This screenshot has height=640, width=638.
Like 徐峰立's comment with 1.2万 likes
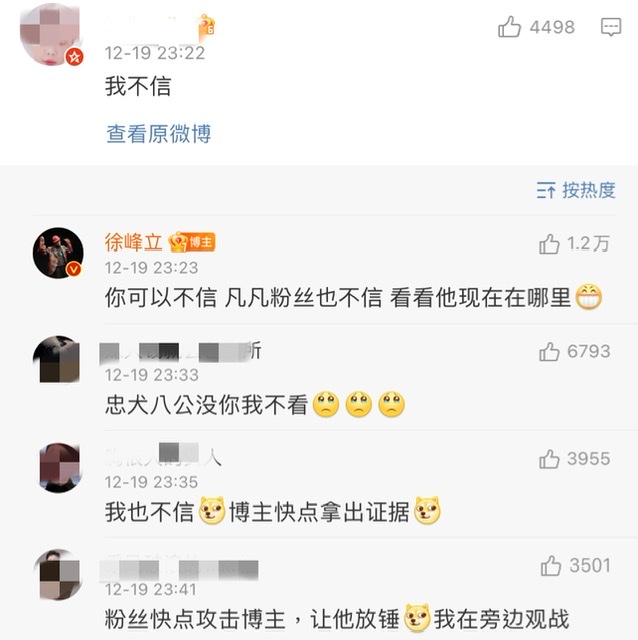[x=549, y=244]
